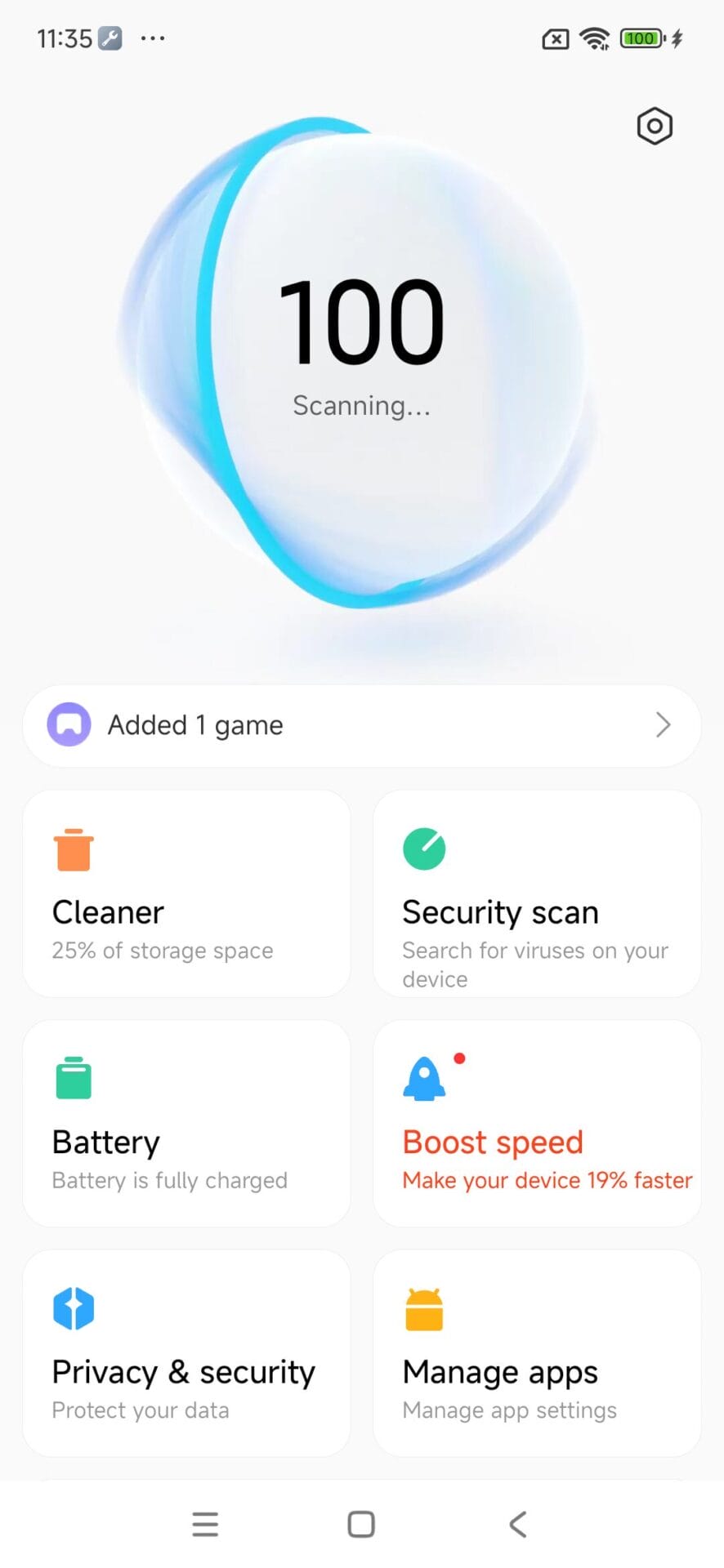This screenshot has height=1568, width=724.
Task: Select Boost speed
Action: 536,1123
